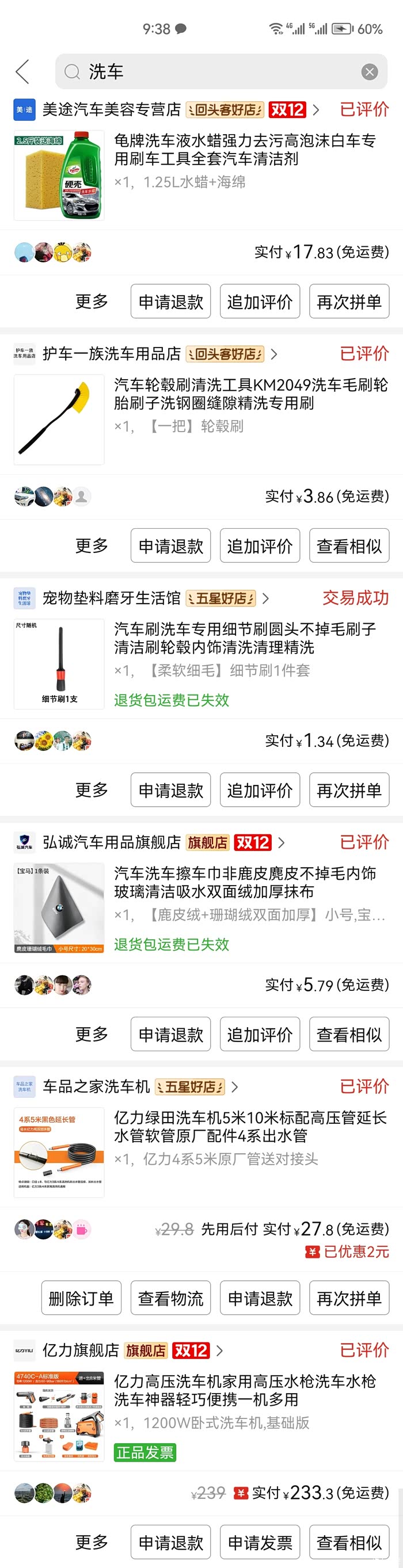Tap 查看物流 for the 亿力绿田 hose order
Viewport: 403px width, 1568px height.
coord(170,1298)
